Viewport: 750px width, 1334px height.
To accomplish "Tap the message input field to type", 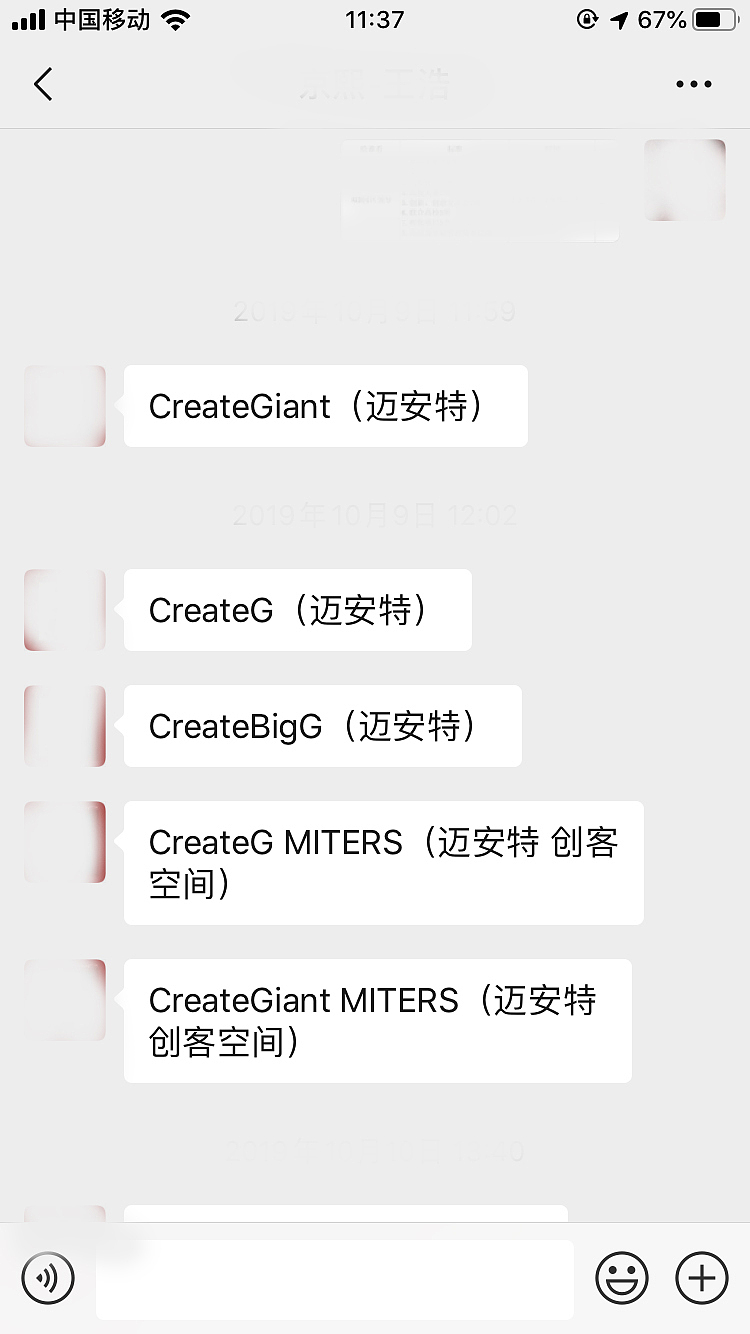I will point(335,1278).
